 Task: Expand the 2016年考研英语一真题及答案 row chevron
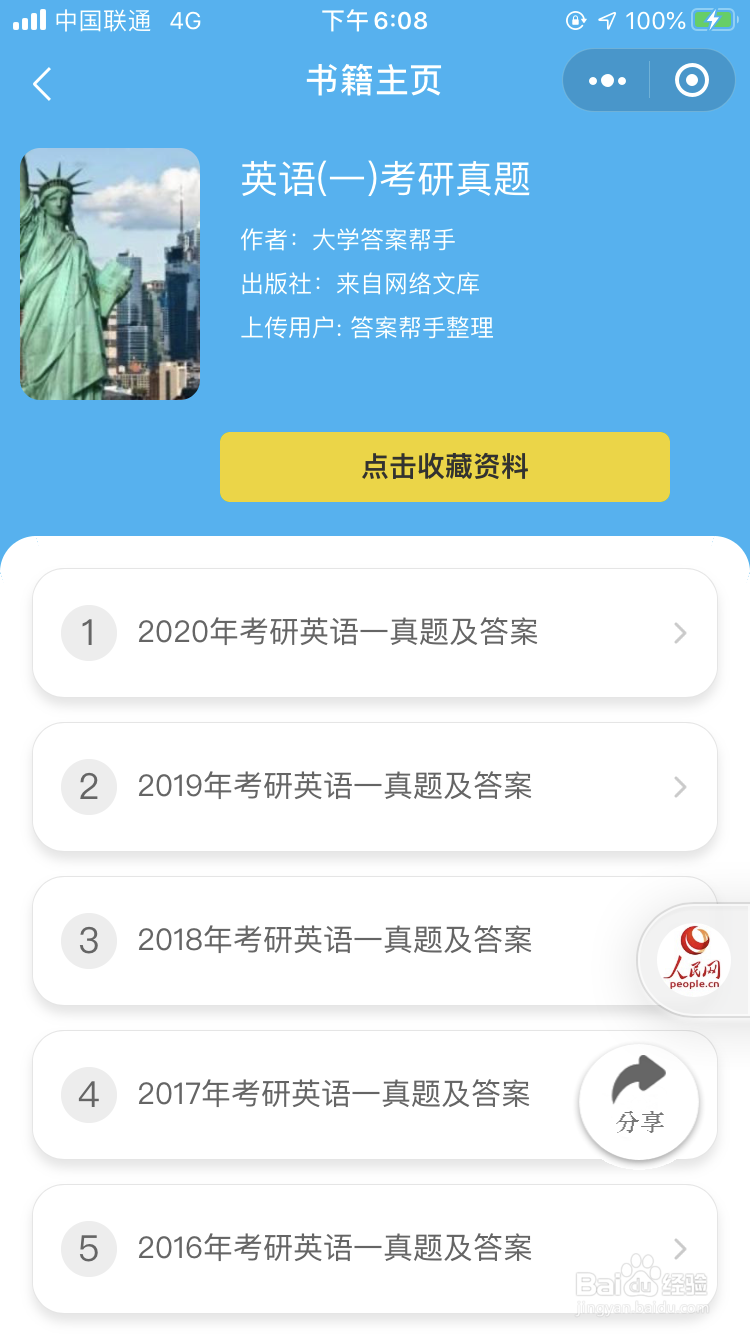coord(680,1248)
